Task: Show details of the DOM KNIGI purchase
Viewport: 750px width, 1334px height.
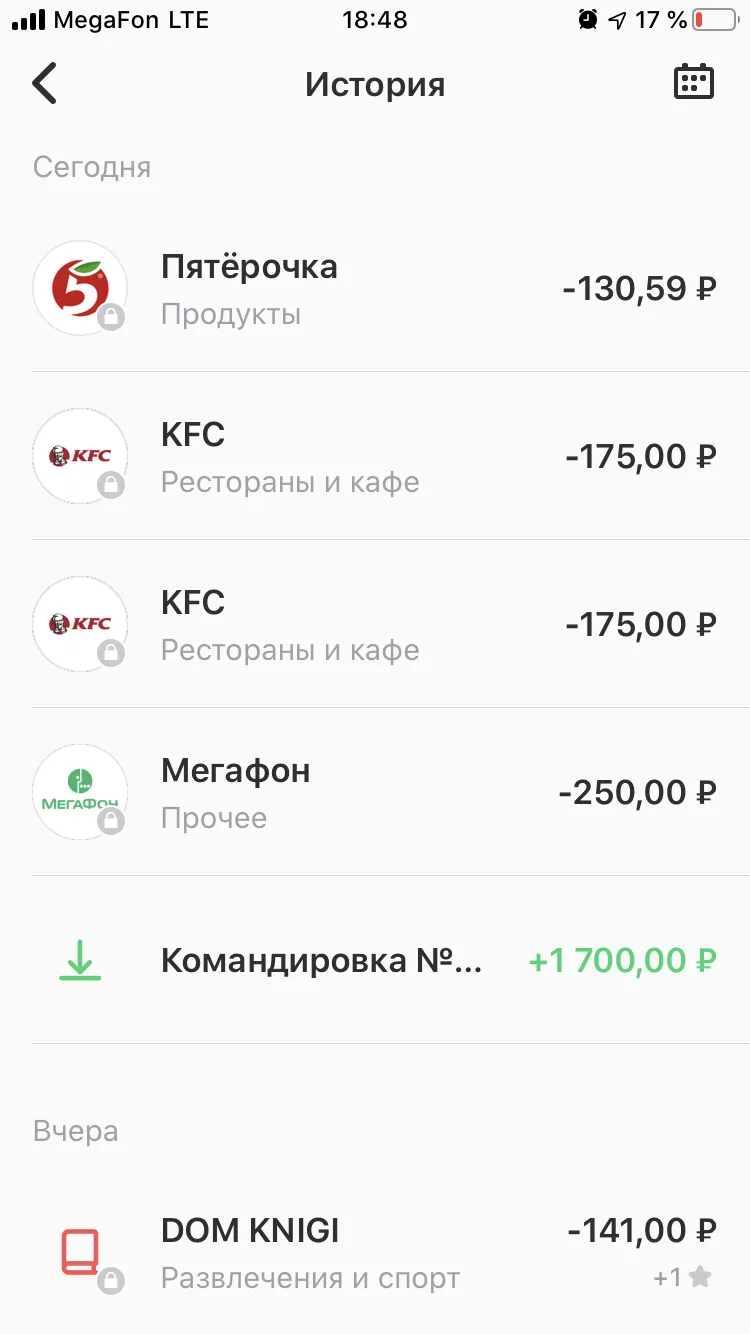Action: coord(375,1251)
